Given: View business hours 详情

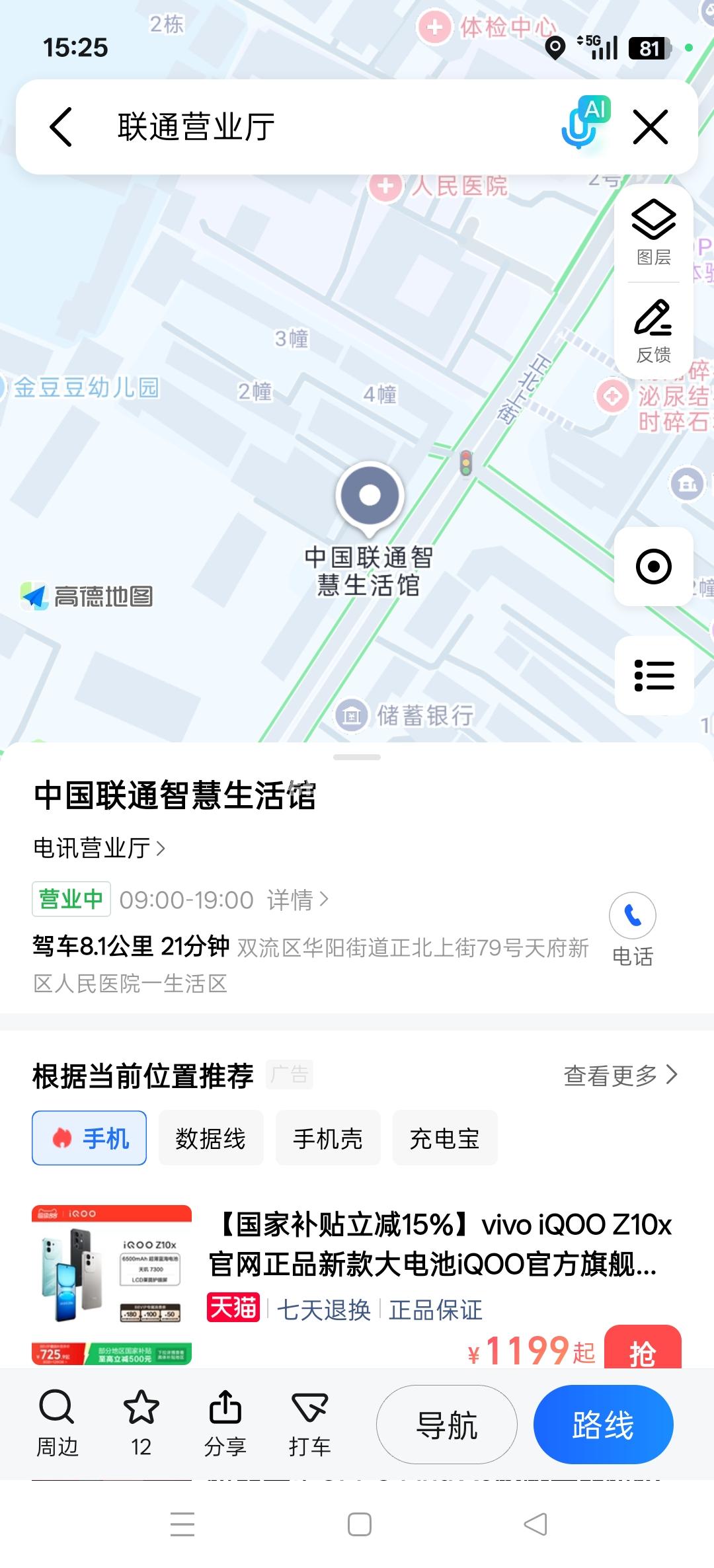Looking at the screenshot, I should tap(297, 900).
